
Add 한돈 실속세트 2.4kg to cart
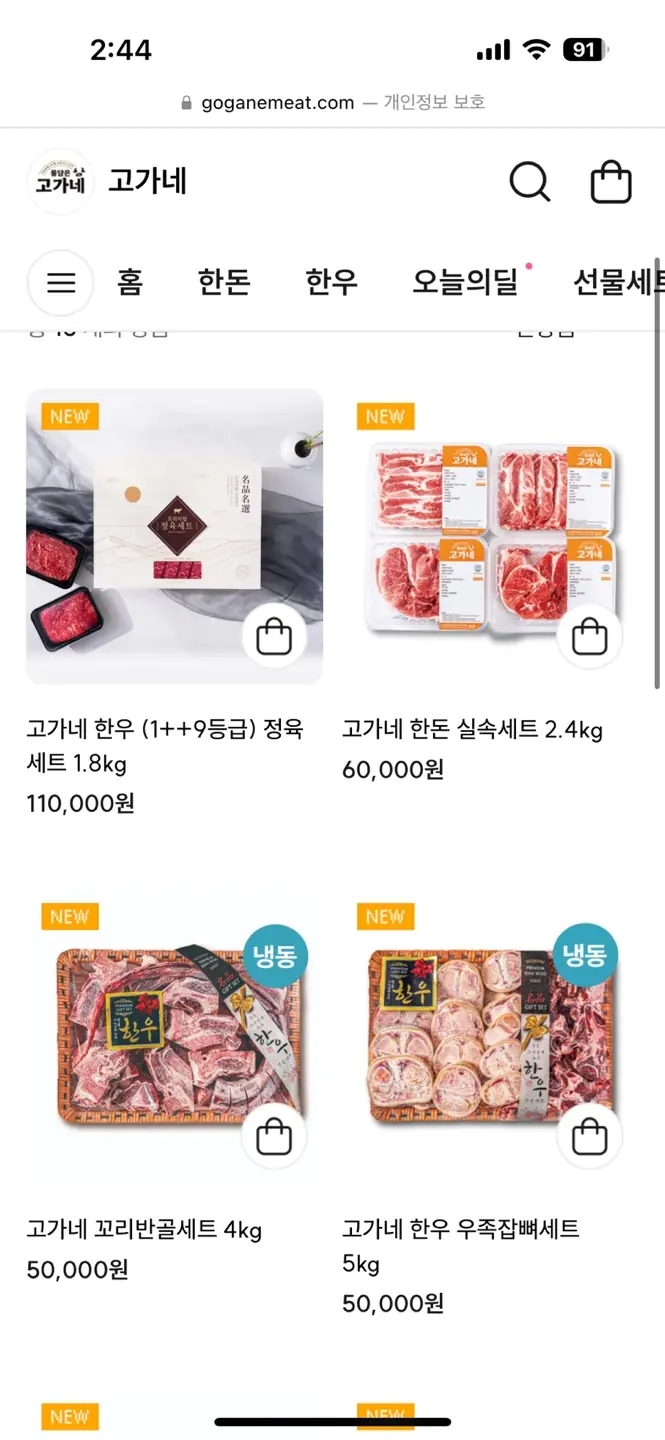pyautogui.click(x=589, y=636)
